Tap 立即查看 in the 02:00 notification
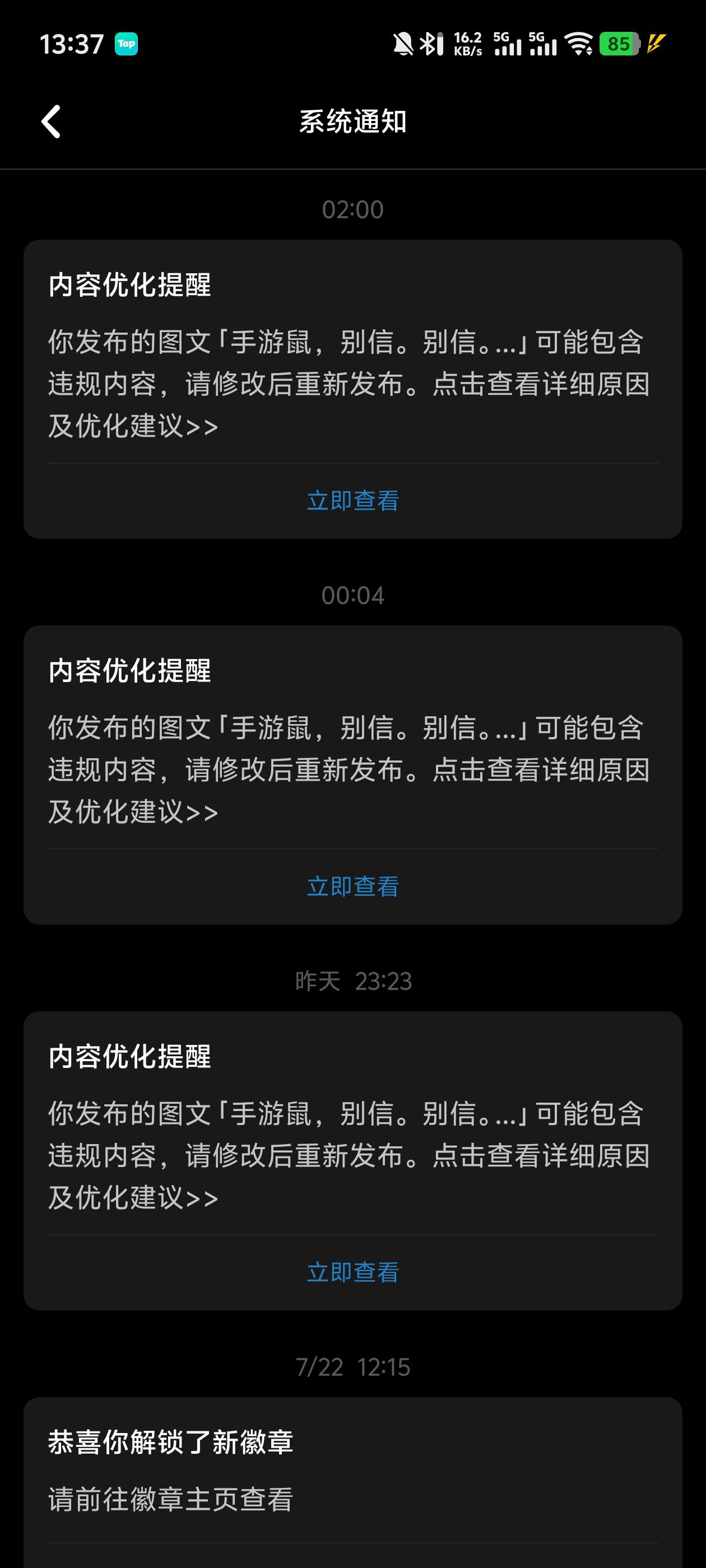 point(352,500)
